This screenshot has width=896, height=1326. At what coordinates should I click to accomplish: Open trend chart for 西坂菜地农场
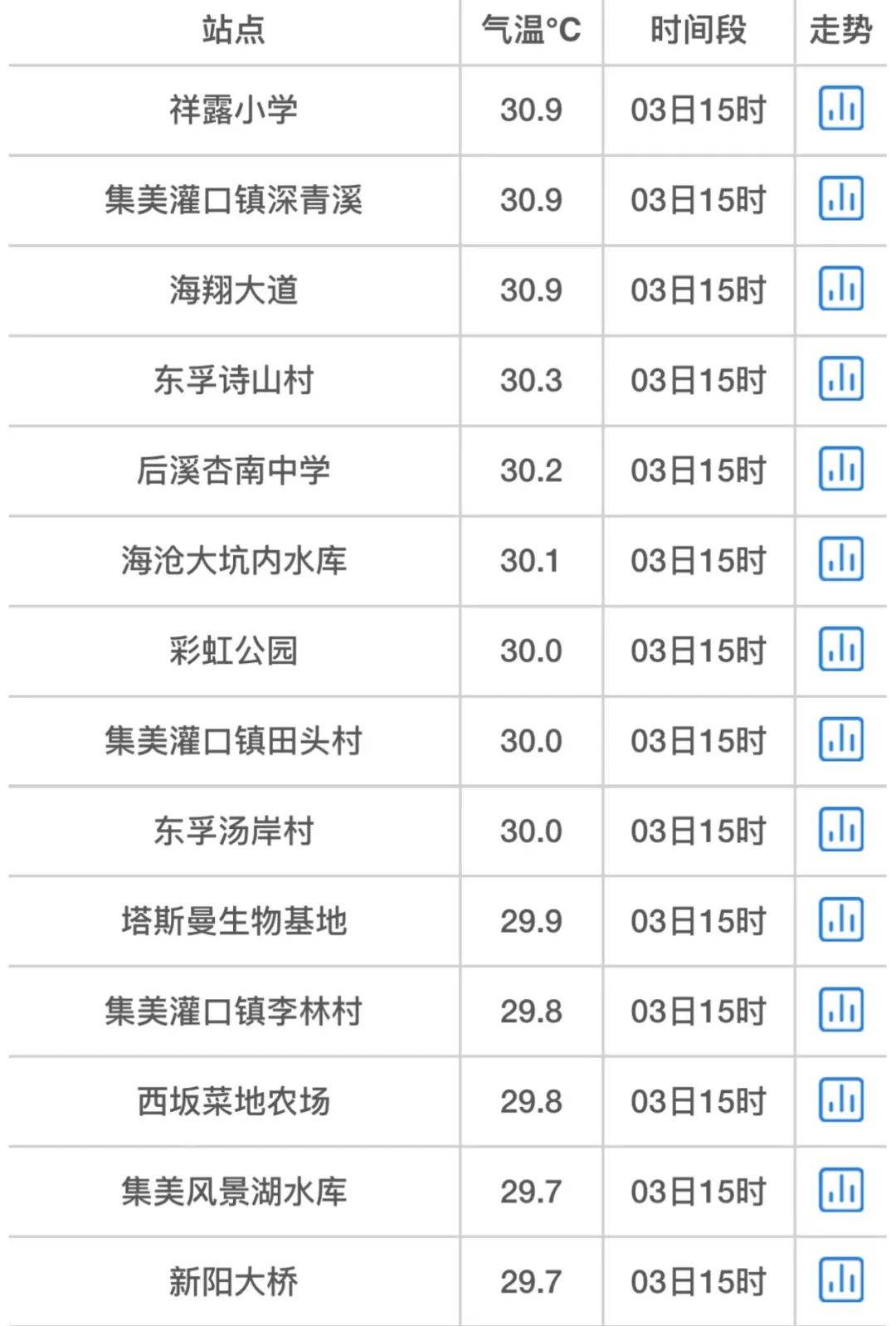point(840,1100)
